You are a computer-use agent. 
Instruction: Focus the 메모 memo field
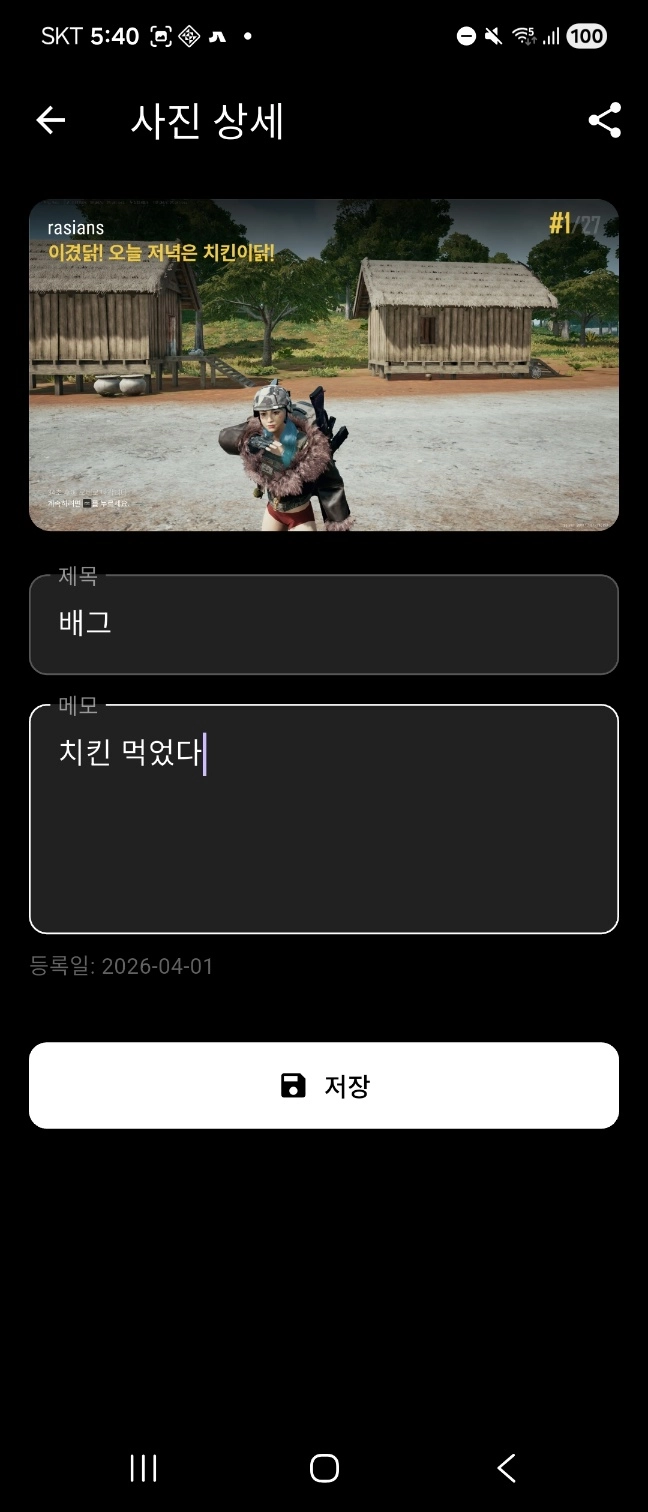[x=324, y=820]
